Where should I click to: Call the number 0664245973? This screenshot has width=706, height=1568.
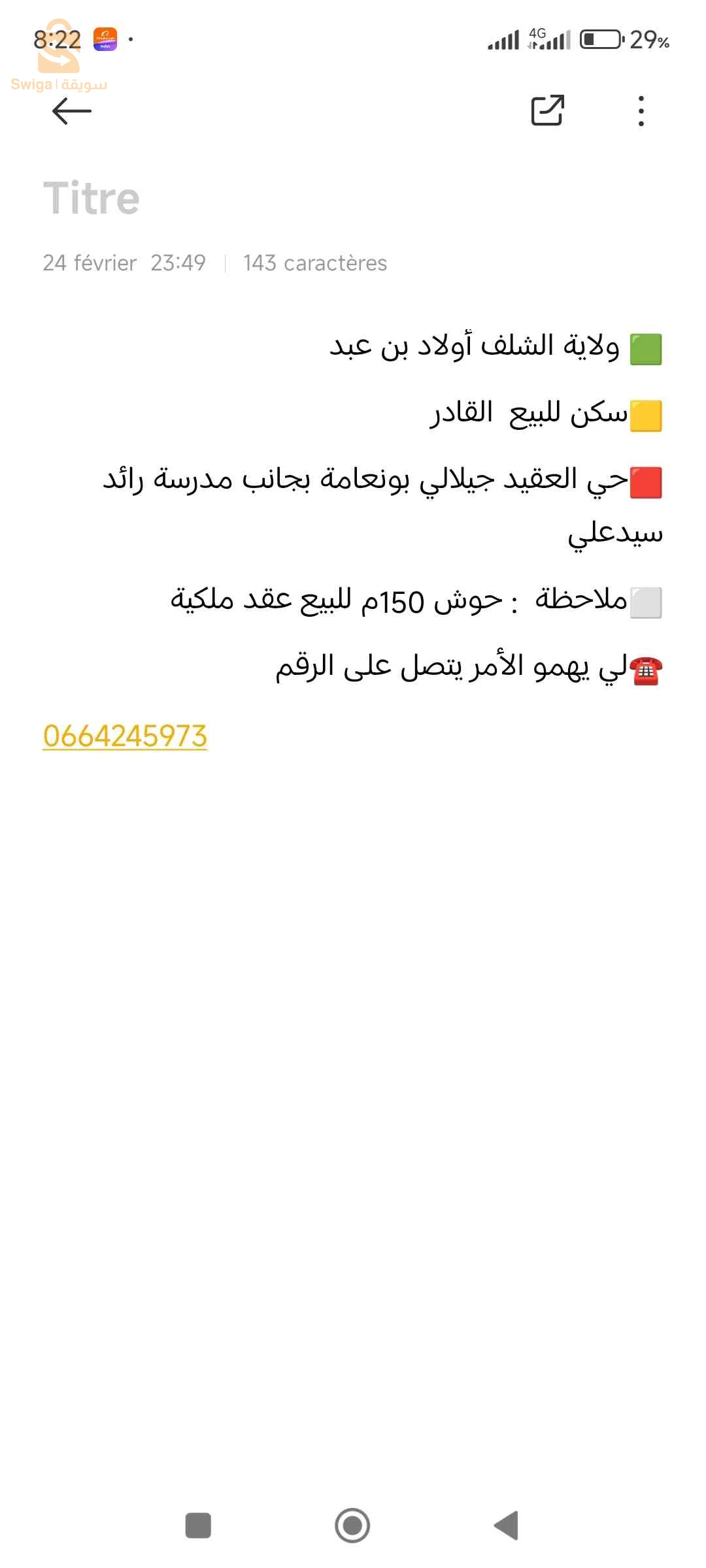(x=125, y=736)
